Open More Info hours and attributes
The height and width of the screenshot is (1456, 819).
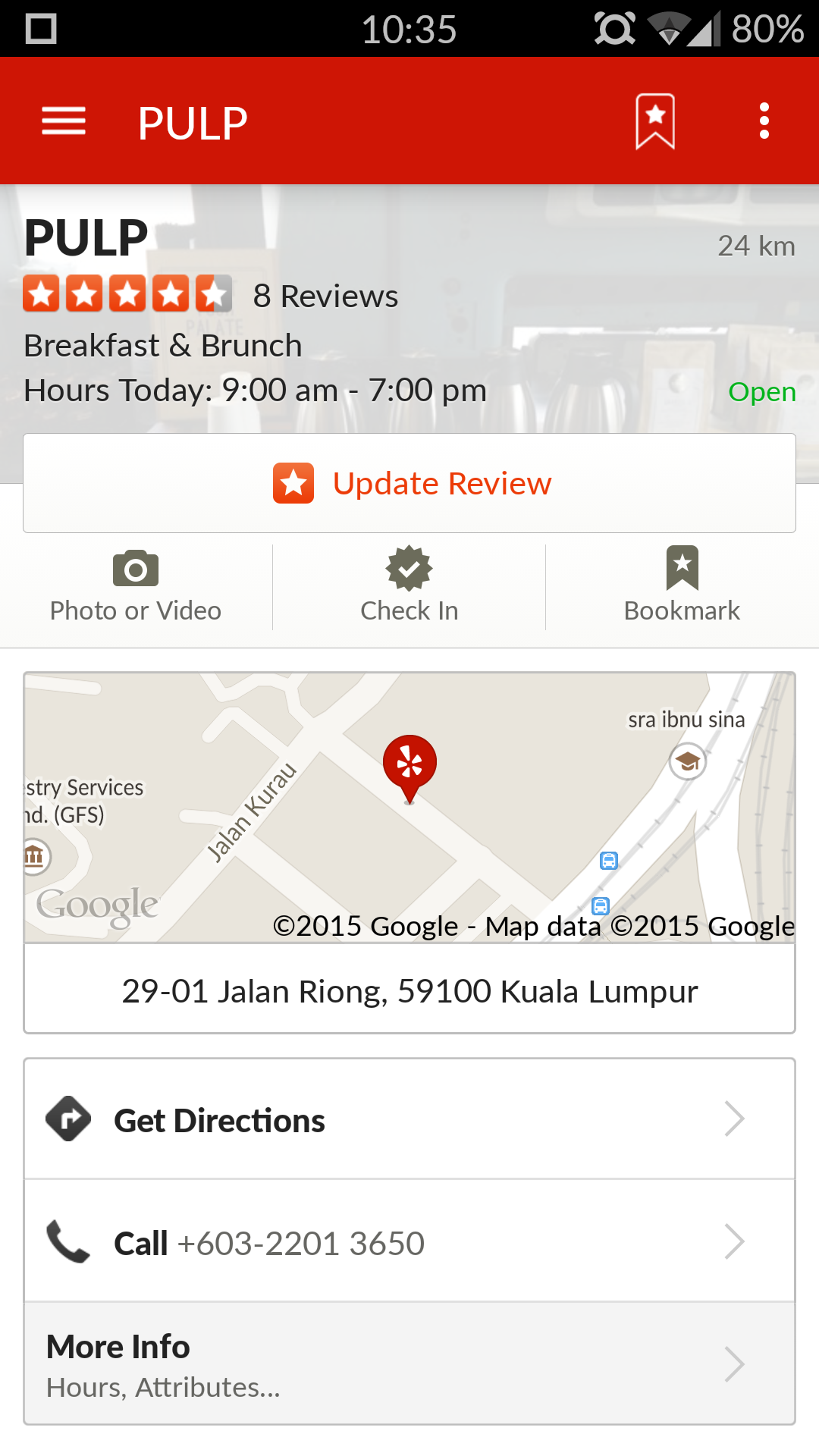[x=409, y=1364]
